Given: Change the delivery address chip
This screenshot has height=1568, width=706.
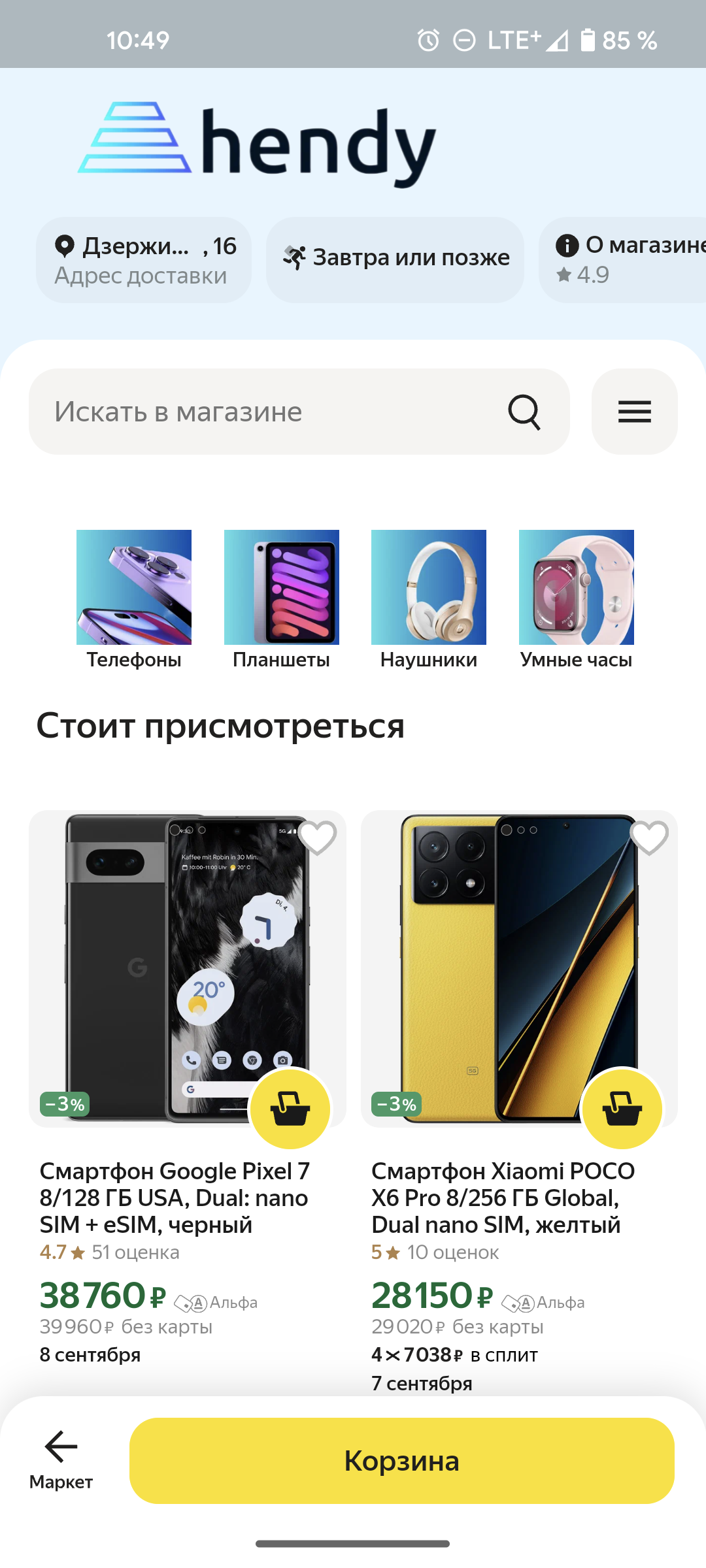Looking at the screenshot, I should (144, 260).
